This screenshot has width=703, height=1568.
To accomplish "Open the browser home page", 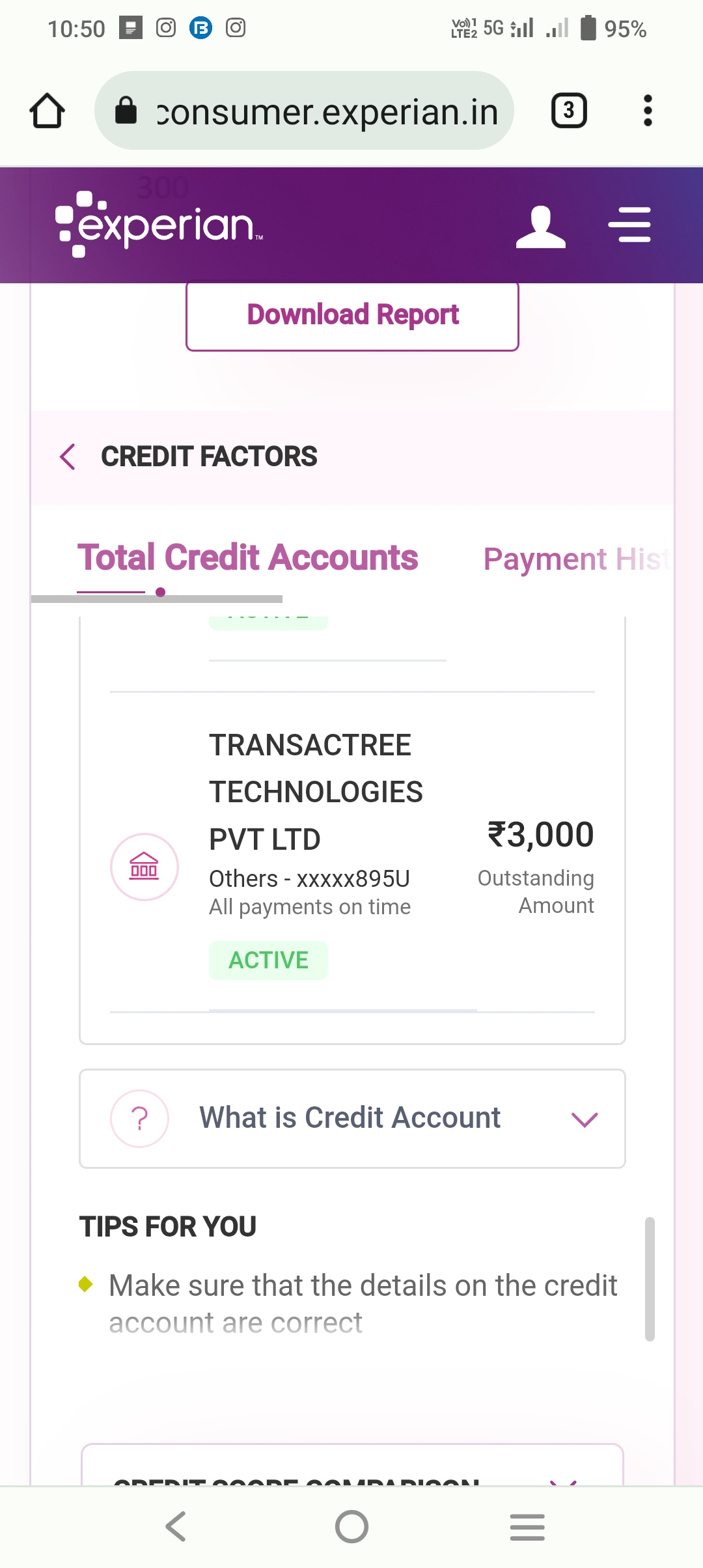I will (x=48, y=111).
